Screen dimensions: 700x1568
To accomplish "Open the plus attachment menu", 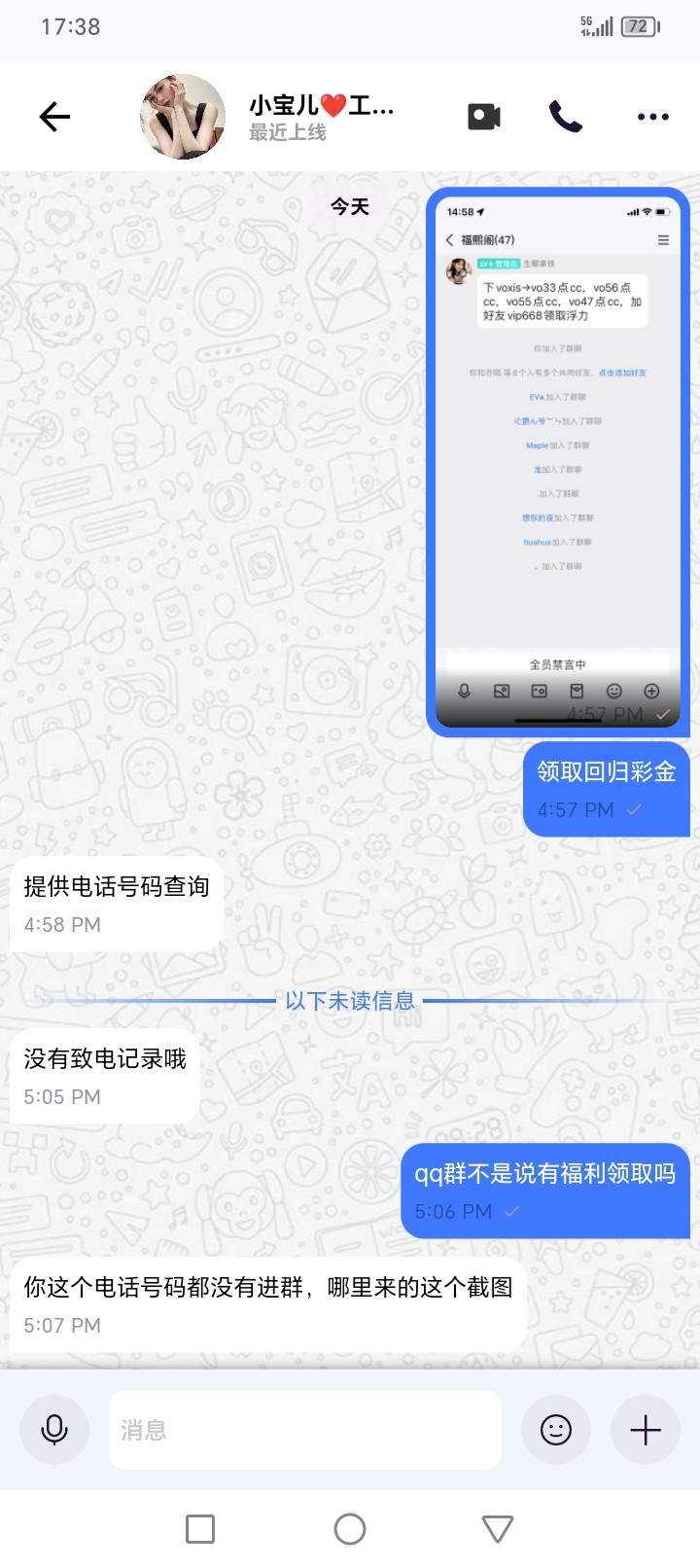I will (646, 1429).
